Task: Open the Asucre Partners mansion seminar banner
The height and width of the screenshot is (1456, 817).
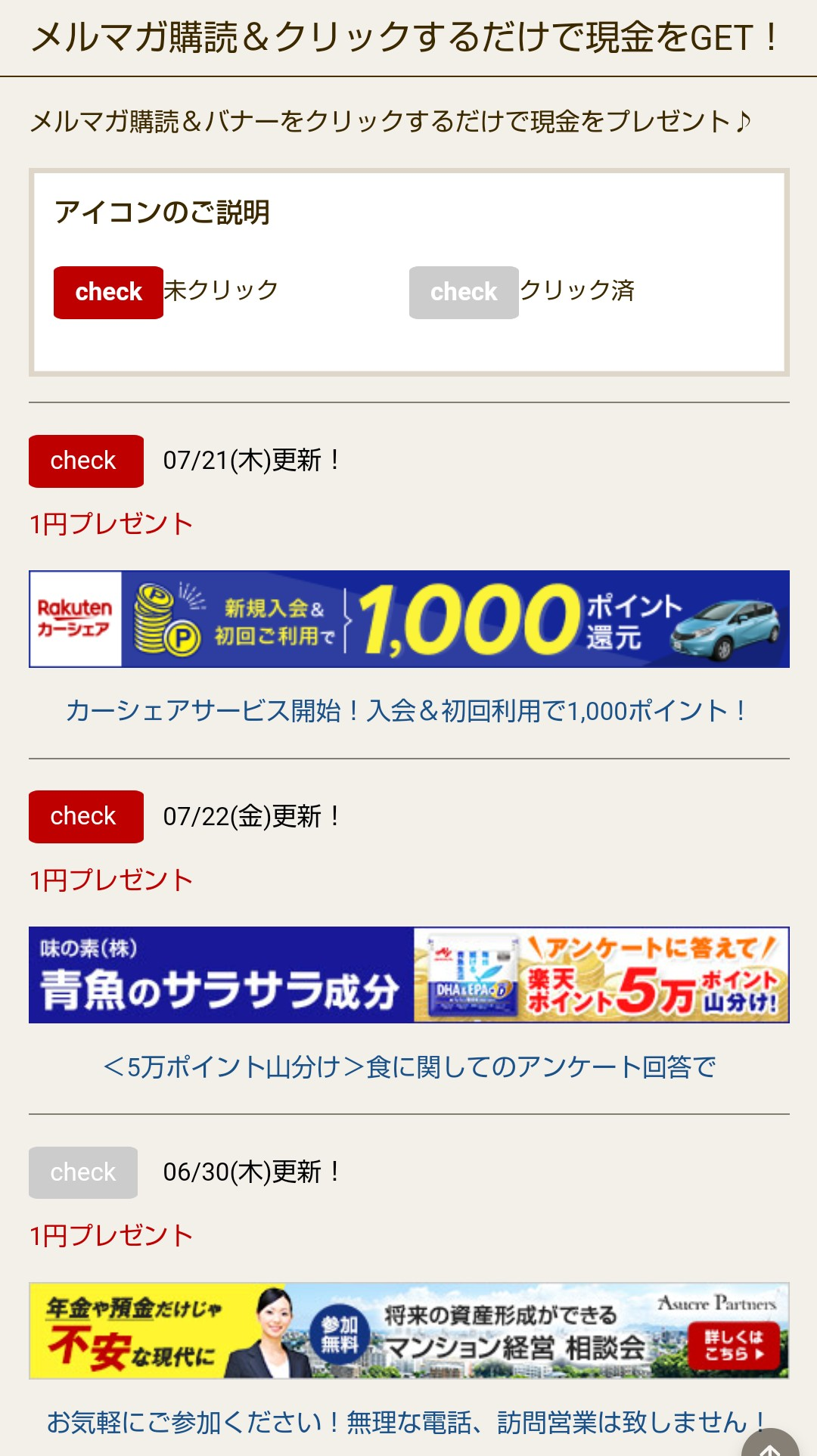Action: tap(408, 1330)
